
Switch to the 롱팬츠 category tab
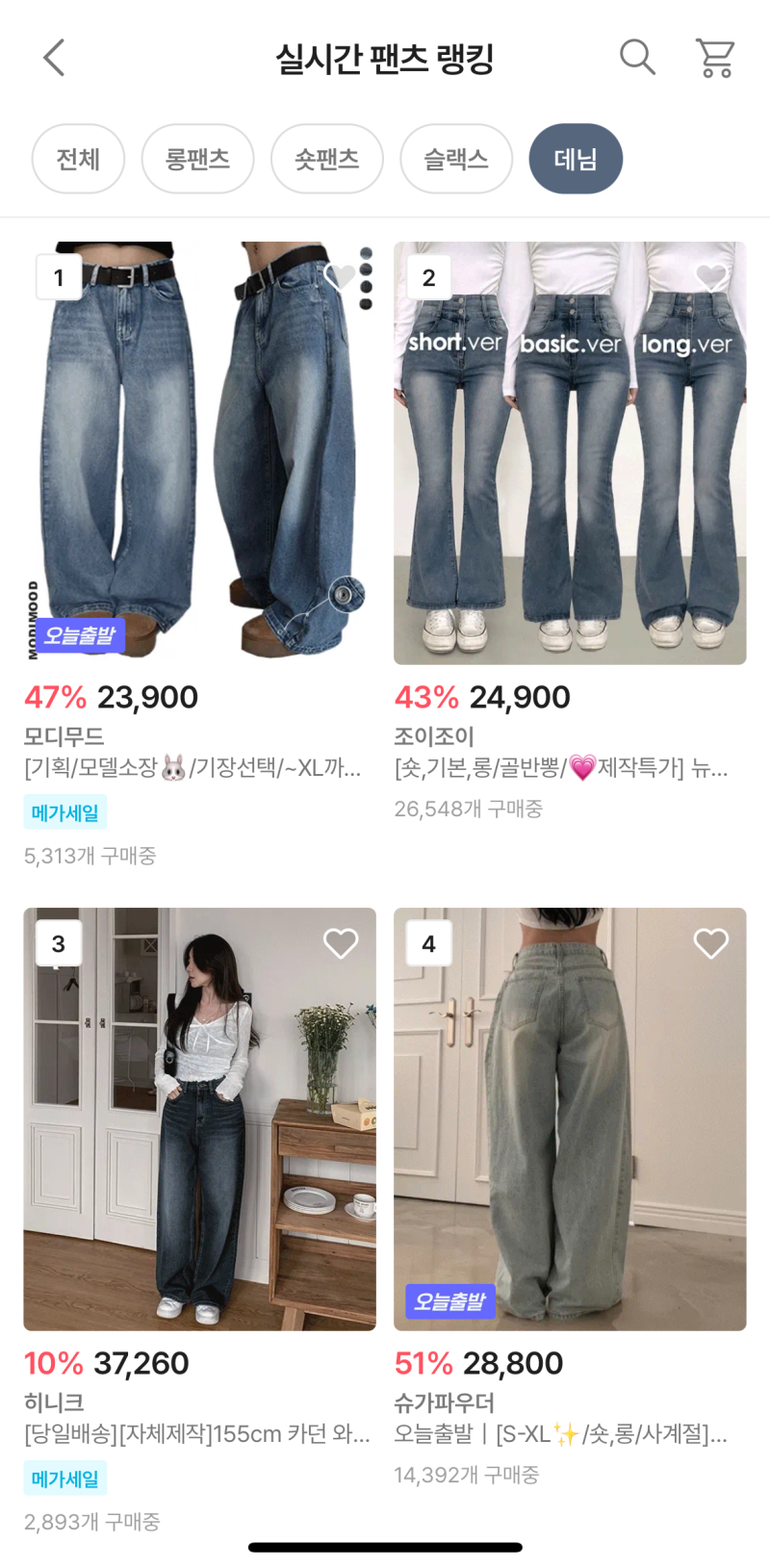[x=197, y=159]
